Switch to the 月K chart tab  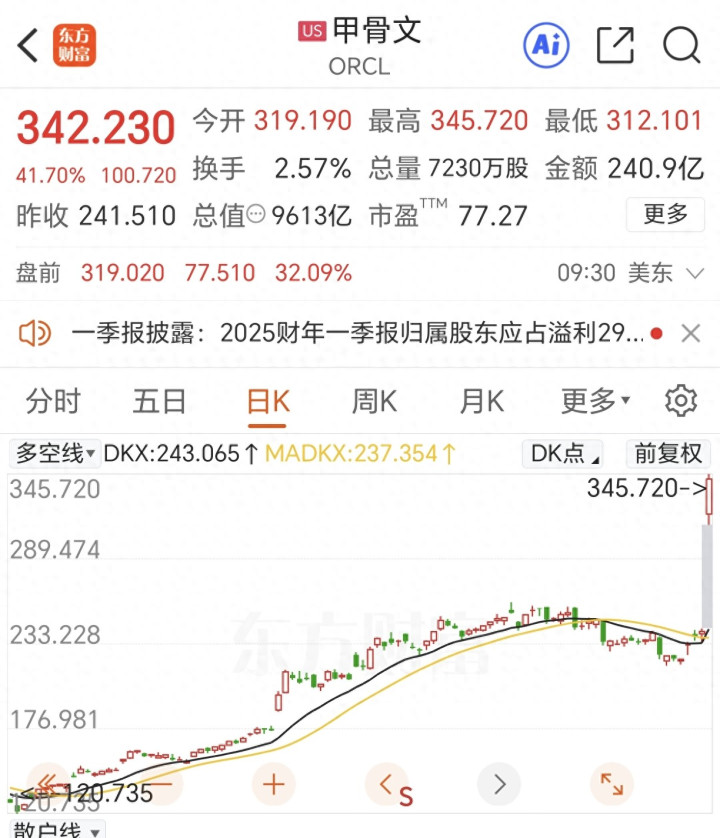(482, 401)
